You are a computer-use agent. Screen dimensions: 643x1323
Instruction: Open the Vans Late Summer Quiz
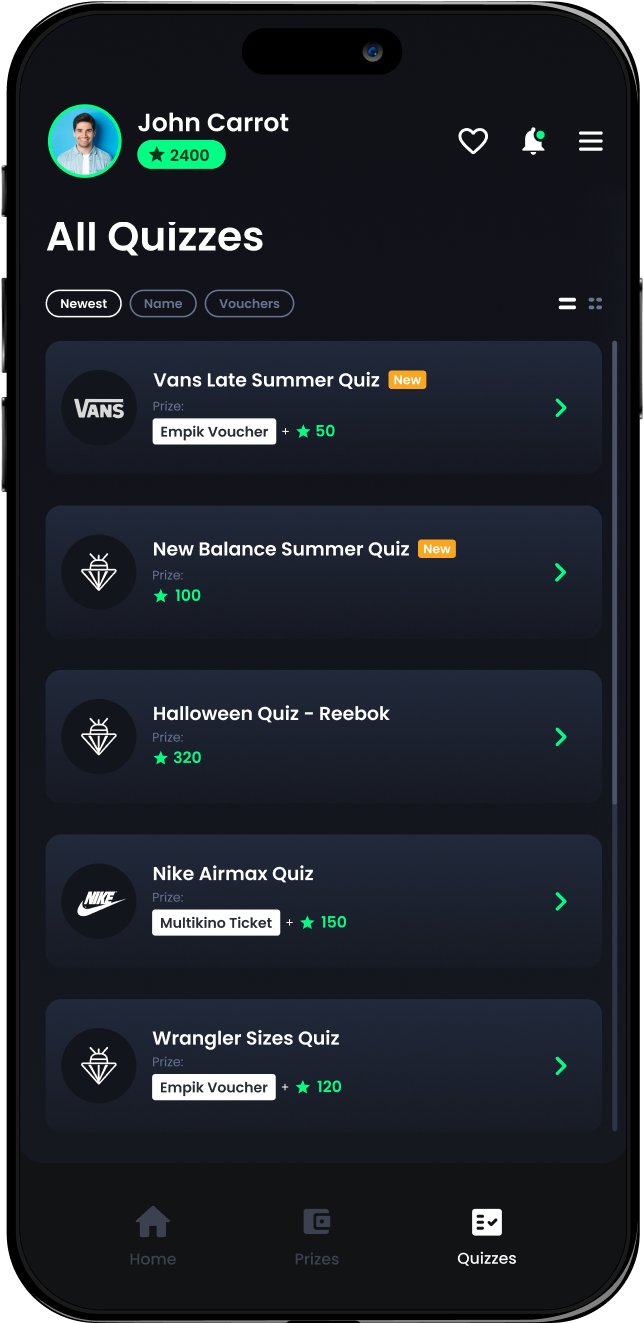(x=323, y=407)
